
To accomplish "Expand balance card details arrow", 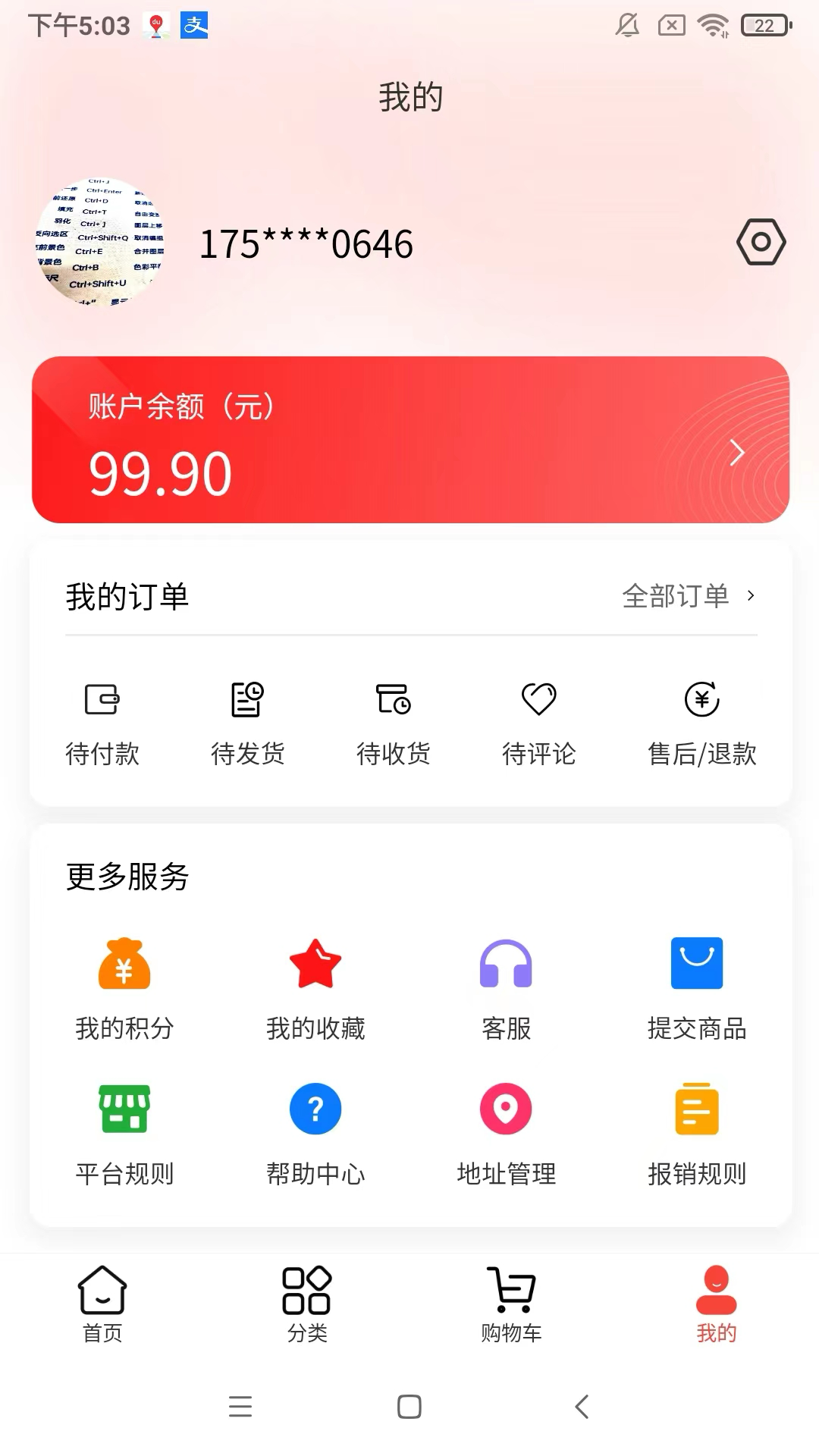I will (736, 452).
